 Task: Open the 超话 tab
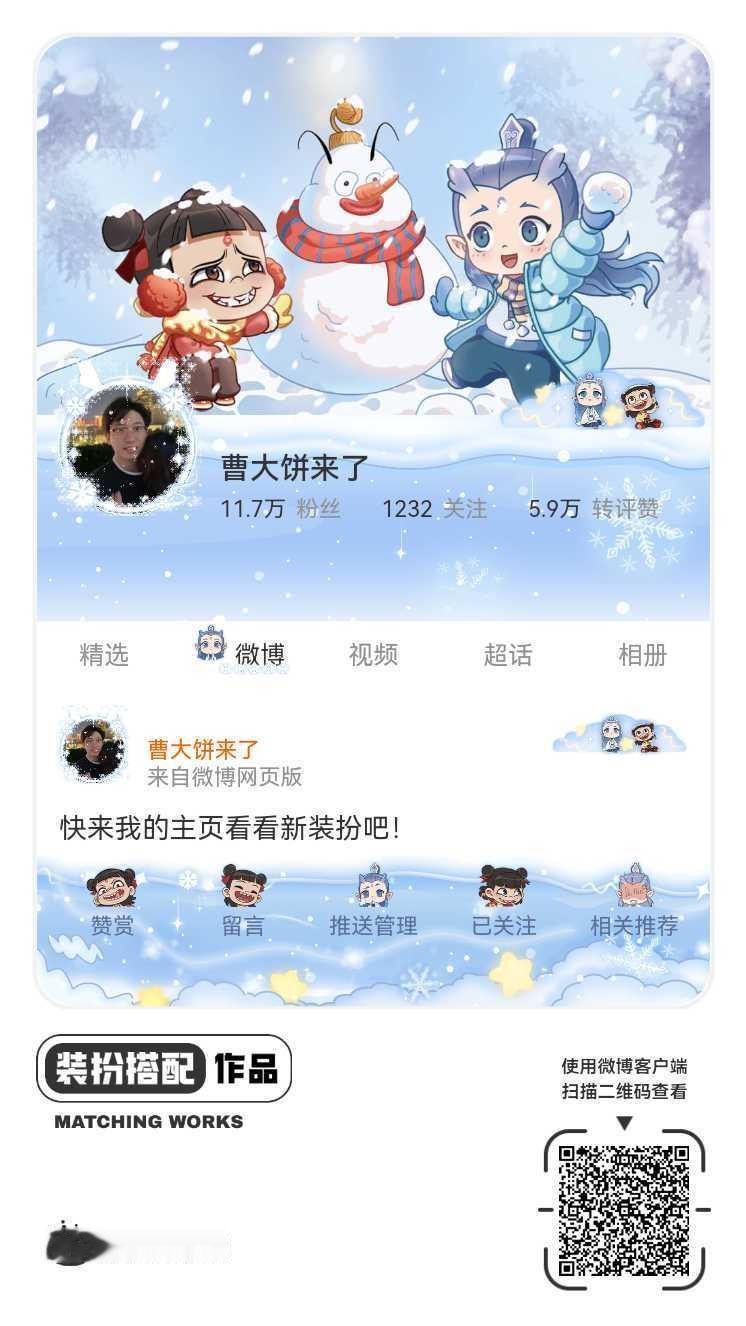[x=510, y=655]
